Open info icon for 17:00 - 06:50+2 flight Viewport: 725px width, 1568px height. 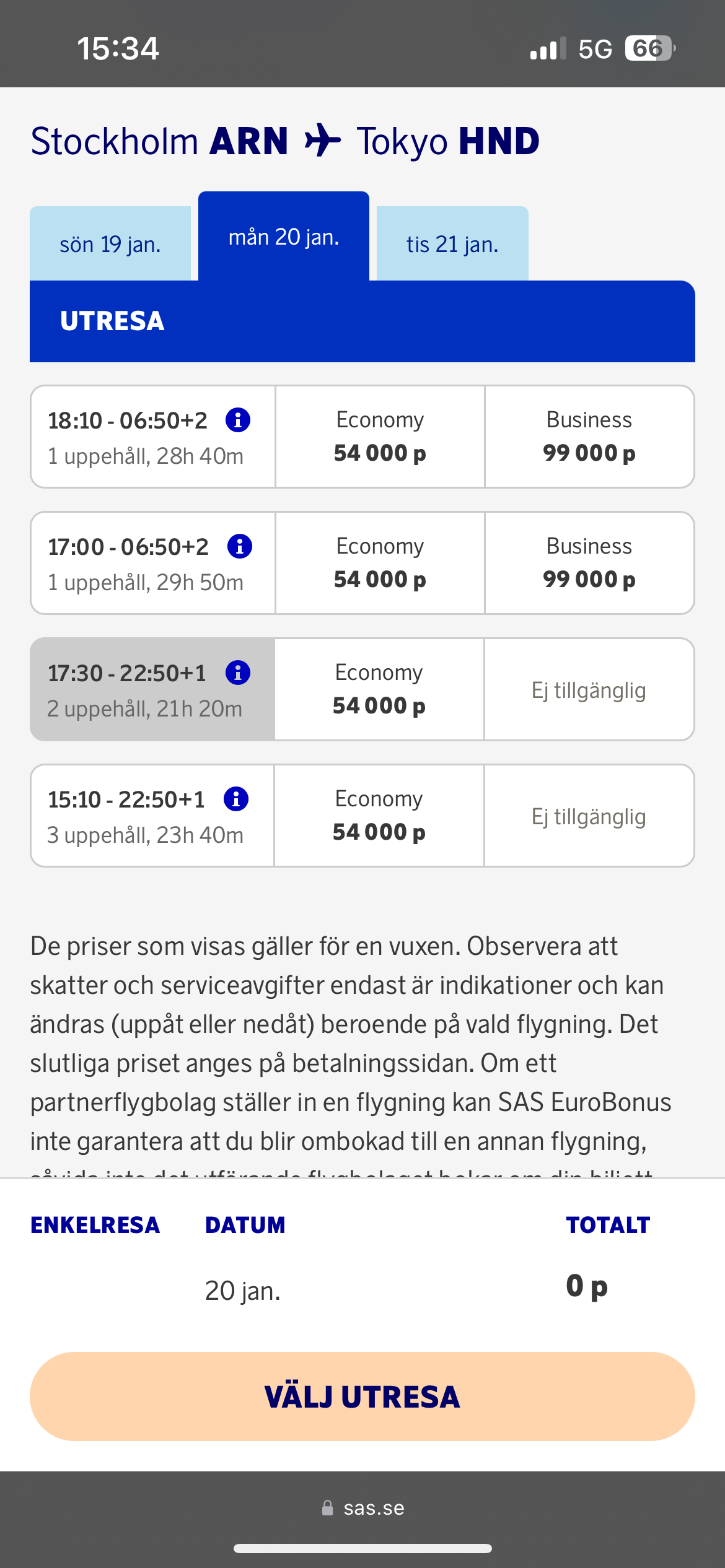click(240, 546)
